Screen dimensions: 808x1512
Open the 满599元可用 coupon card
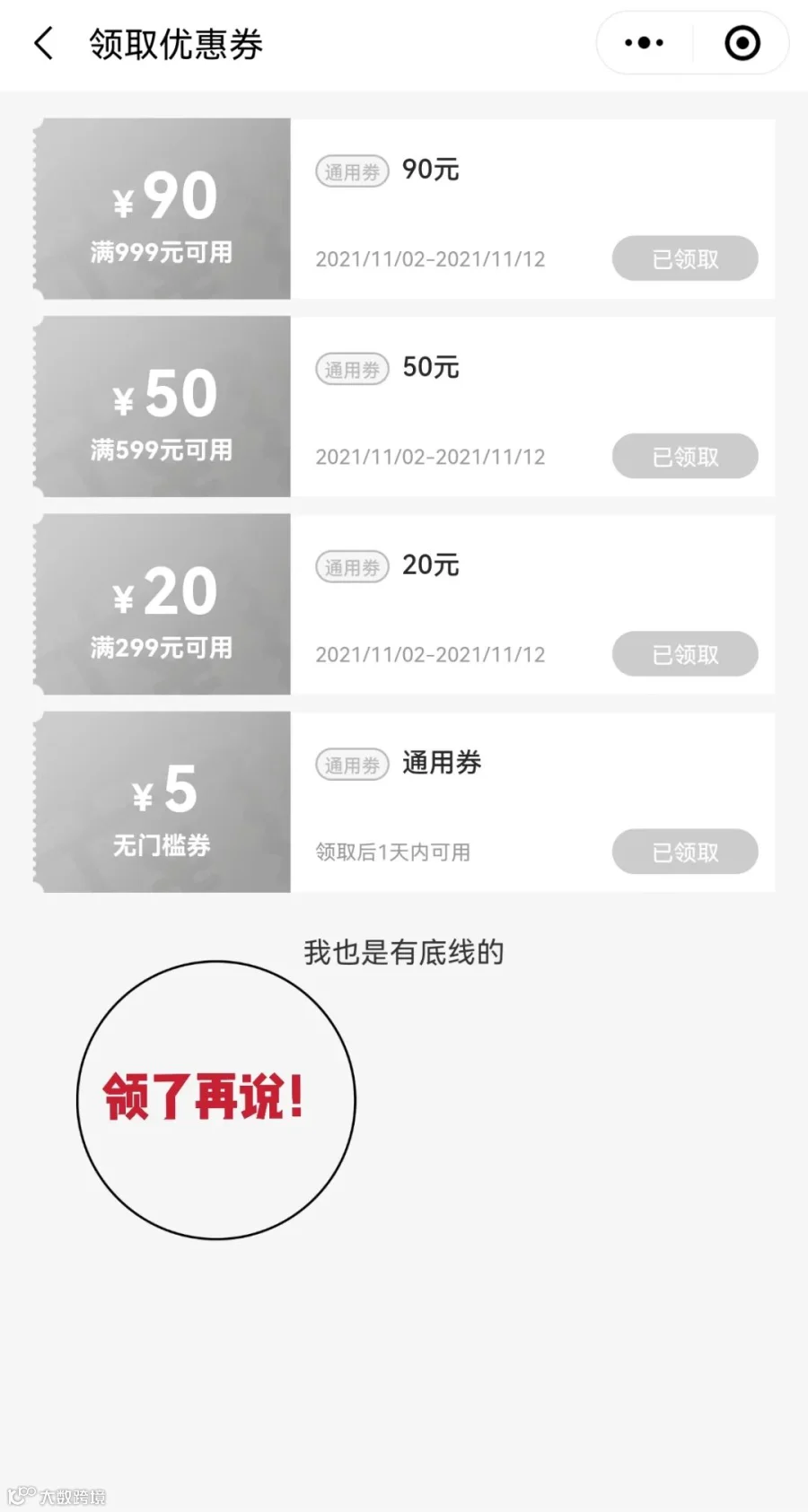[404, 406]
